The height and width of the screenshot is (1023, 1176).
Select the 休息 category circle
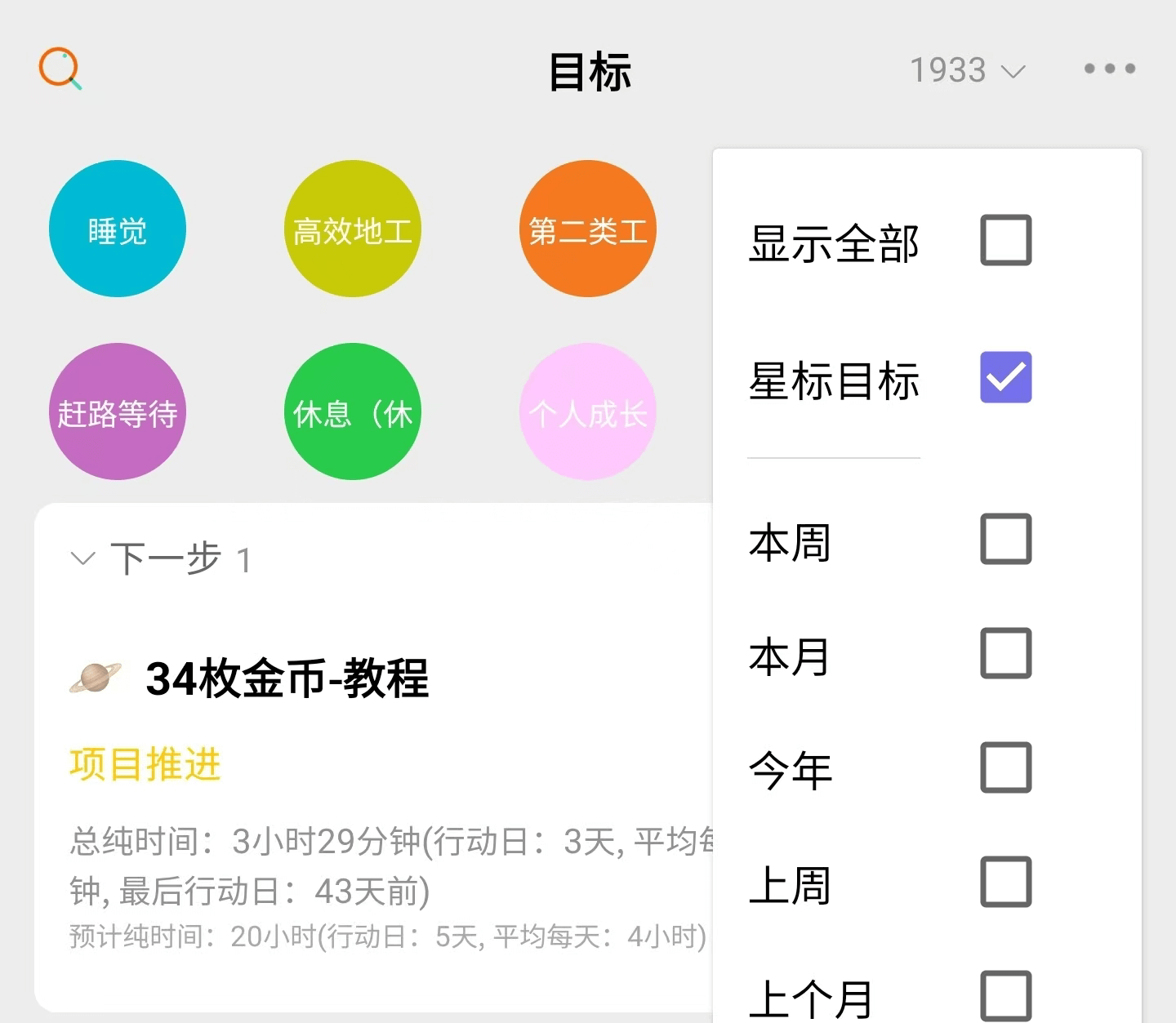point(353,411)
